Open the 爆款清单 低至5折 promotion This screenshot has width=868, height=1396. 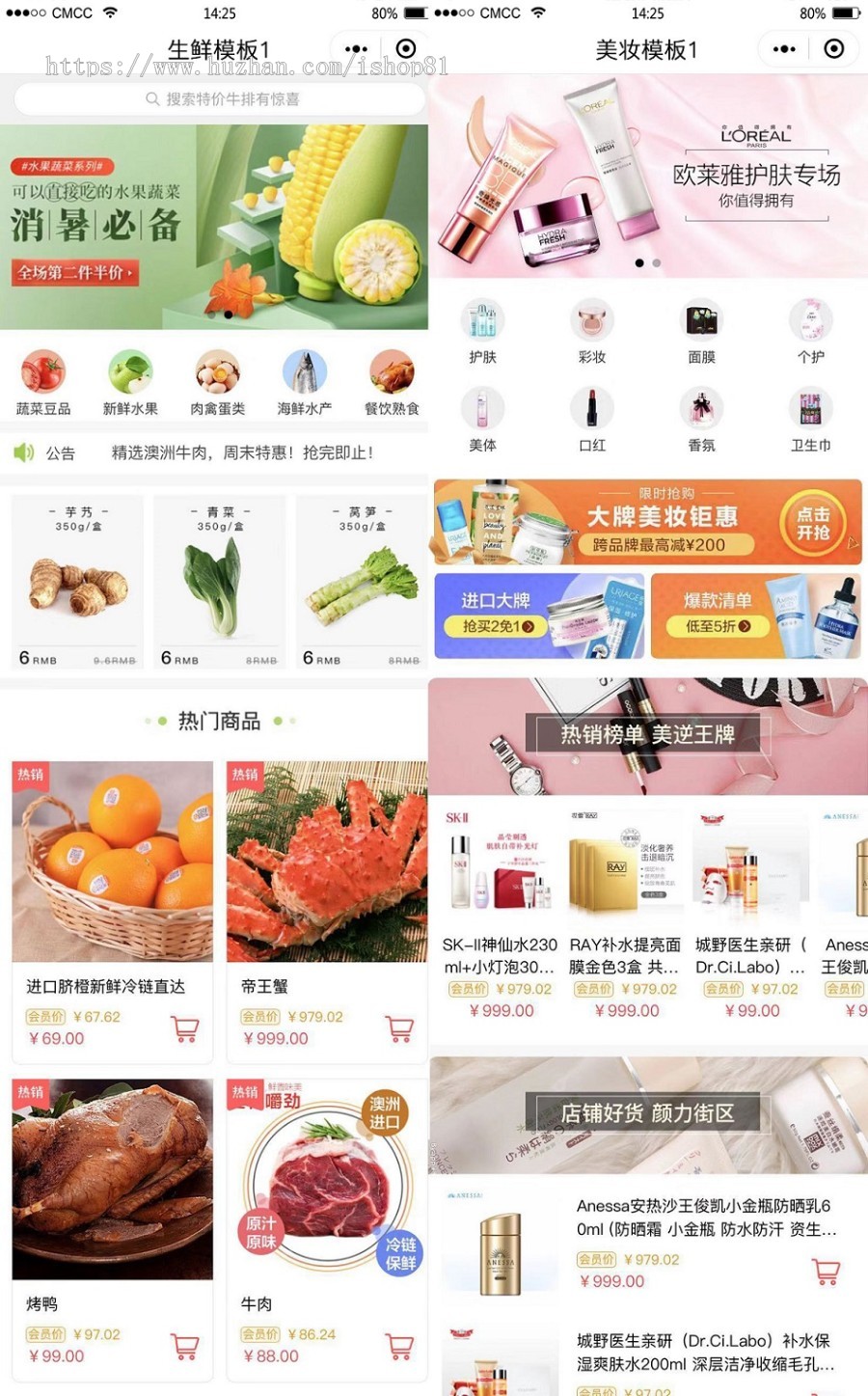click(757, 615)
